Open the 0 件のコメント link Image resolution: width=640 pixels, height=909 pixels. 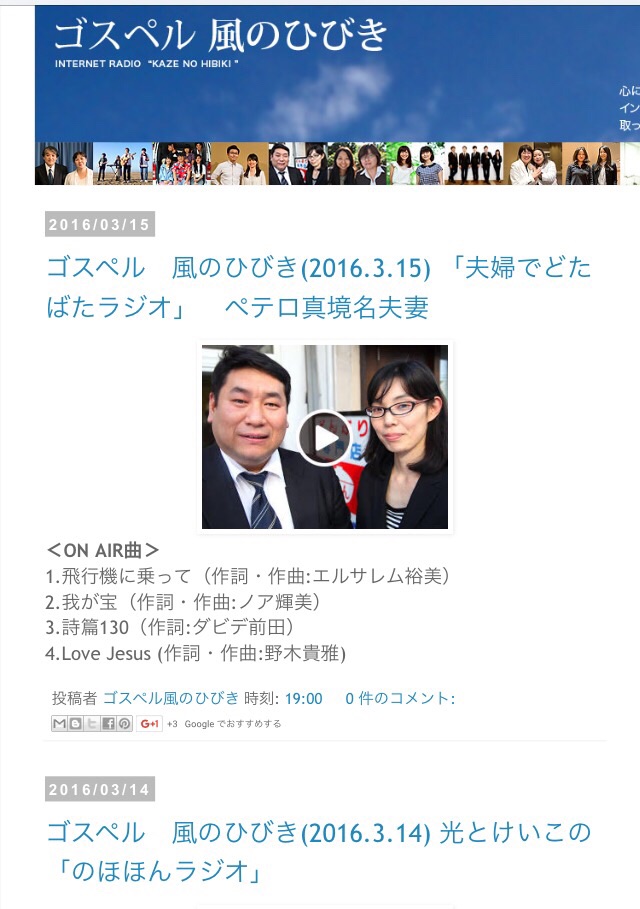tap(400, 698)
